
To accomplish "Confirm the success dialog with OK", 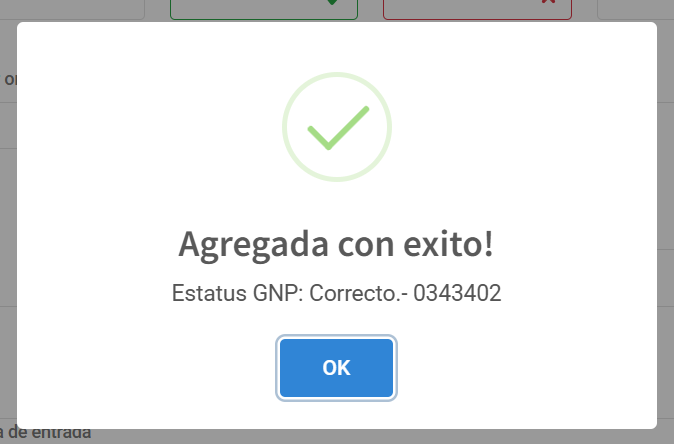I will [x=336, y=368].
